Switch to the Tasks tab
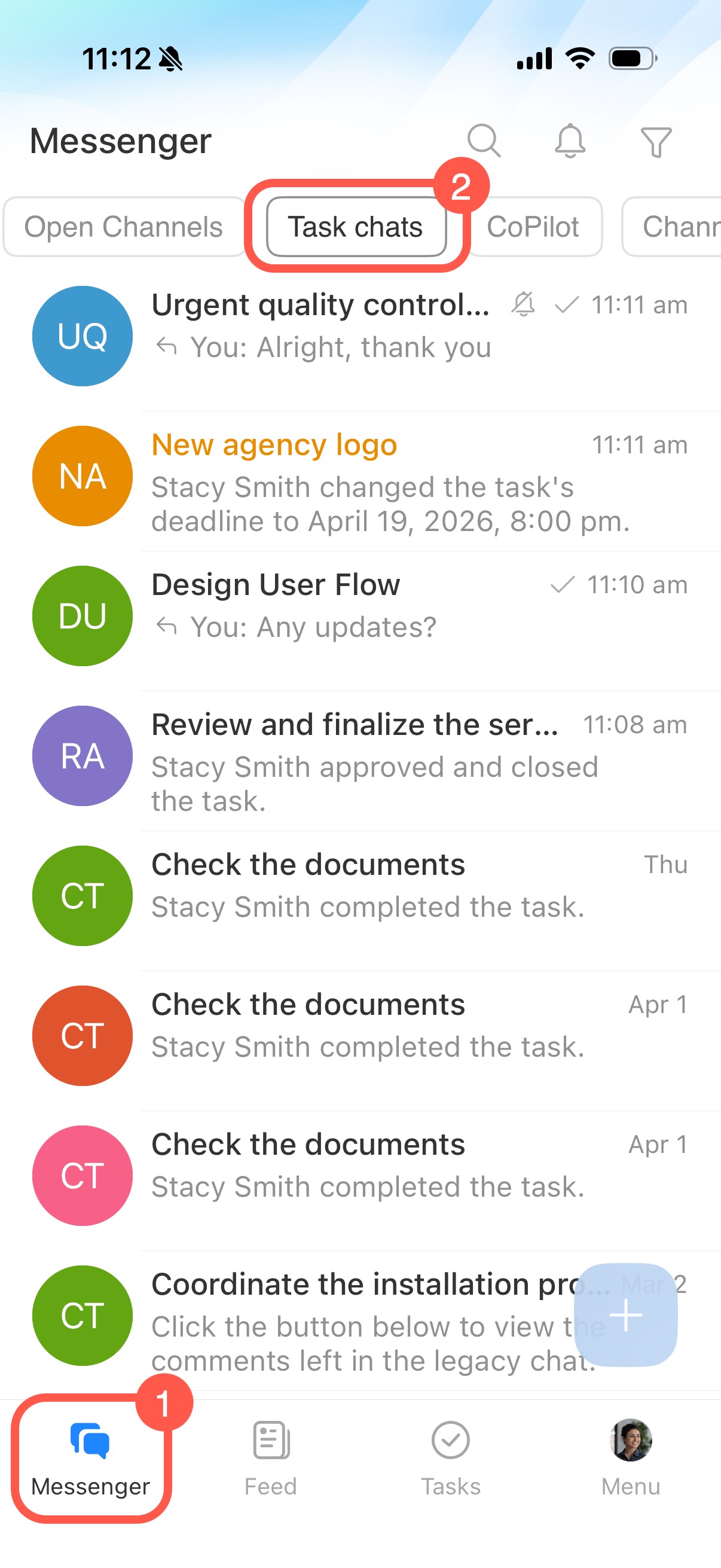The height and width of the screenshot is (1568, 721). click(x=450, y=1459)
